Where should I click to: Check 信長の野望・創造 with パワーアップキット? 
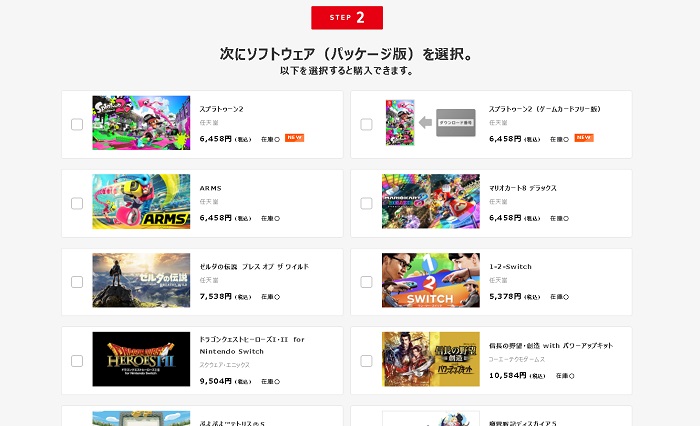pyautogui.click(x=366, y=360)
